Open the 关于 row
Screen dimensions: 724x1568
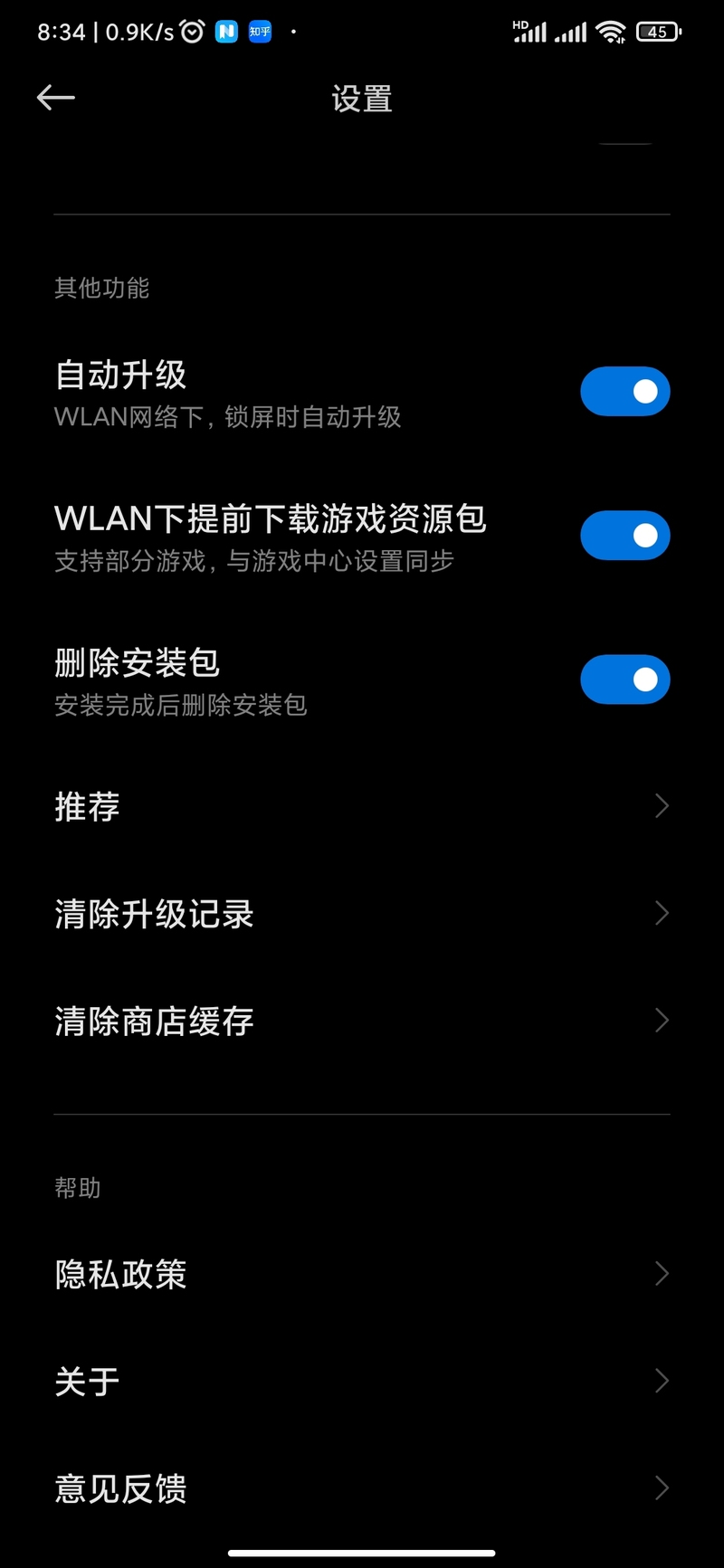click(x=362, y=1382)
